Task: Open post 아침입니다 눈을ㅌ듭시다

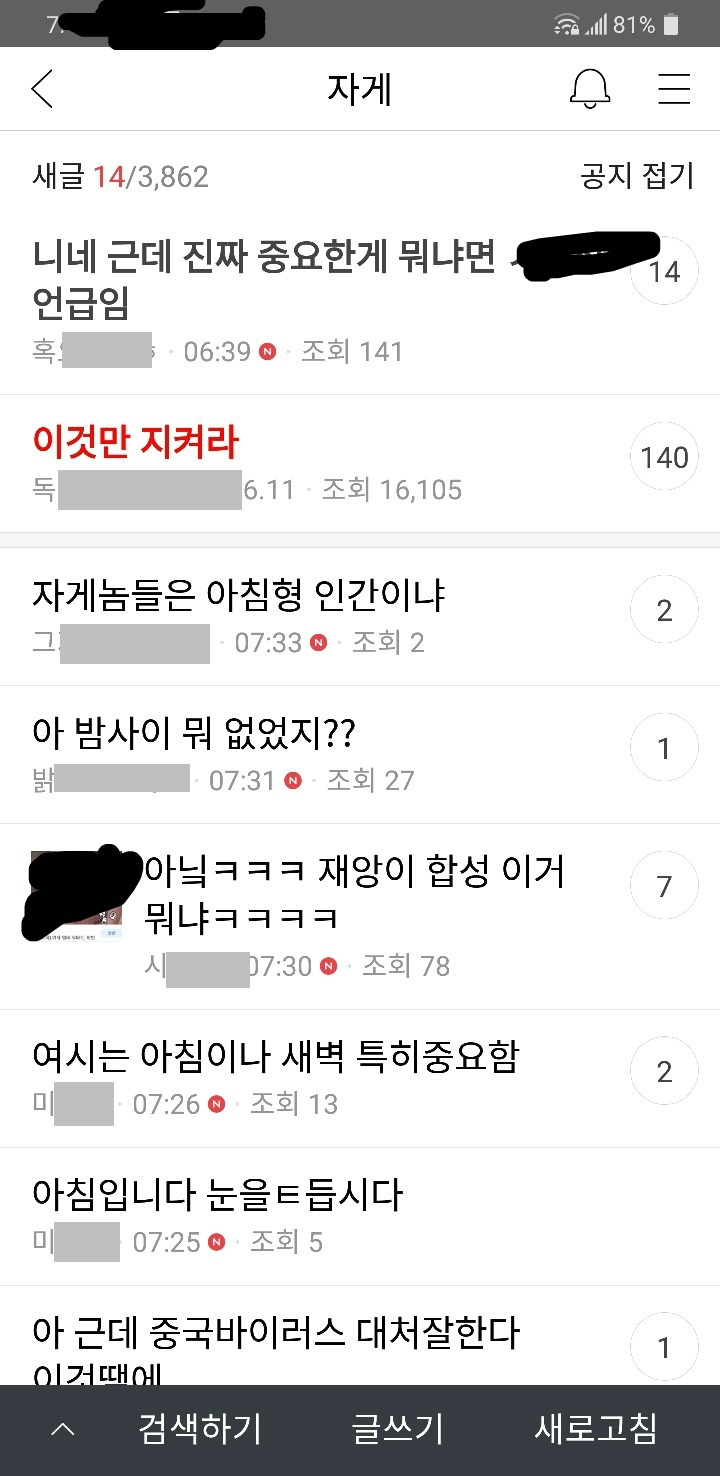Action: click(x=218, y=1194)
